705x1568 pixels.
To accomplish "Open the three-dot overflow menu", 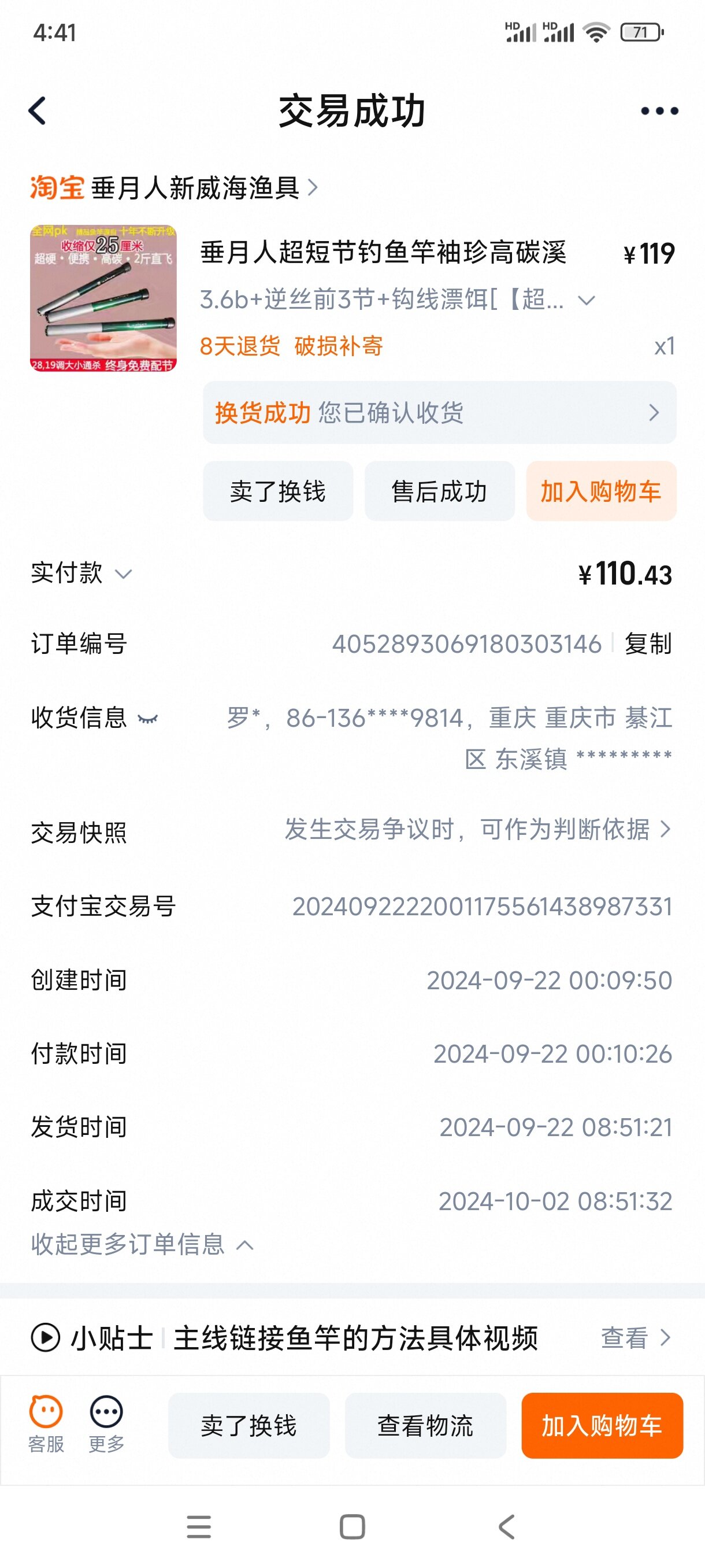I will (659, 111).
